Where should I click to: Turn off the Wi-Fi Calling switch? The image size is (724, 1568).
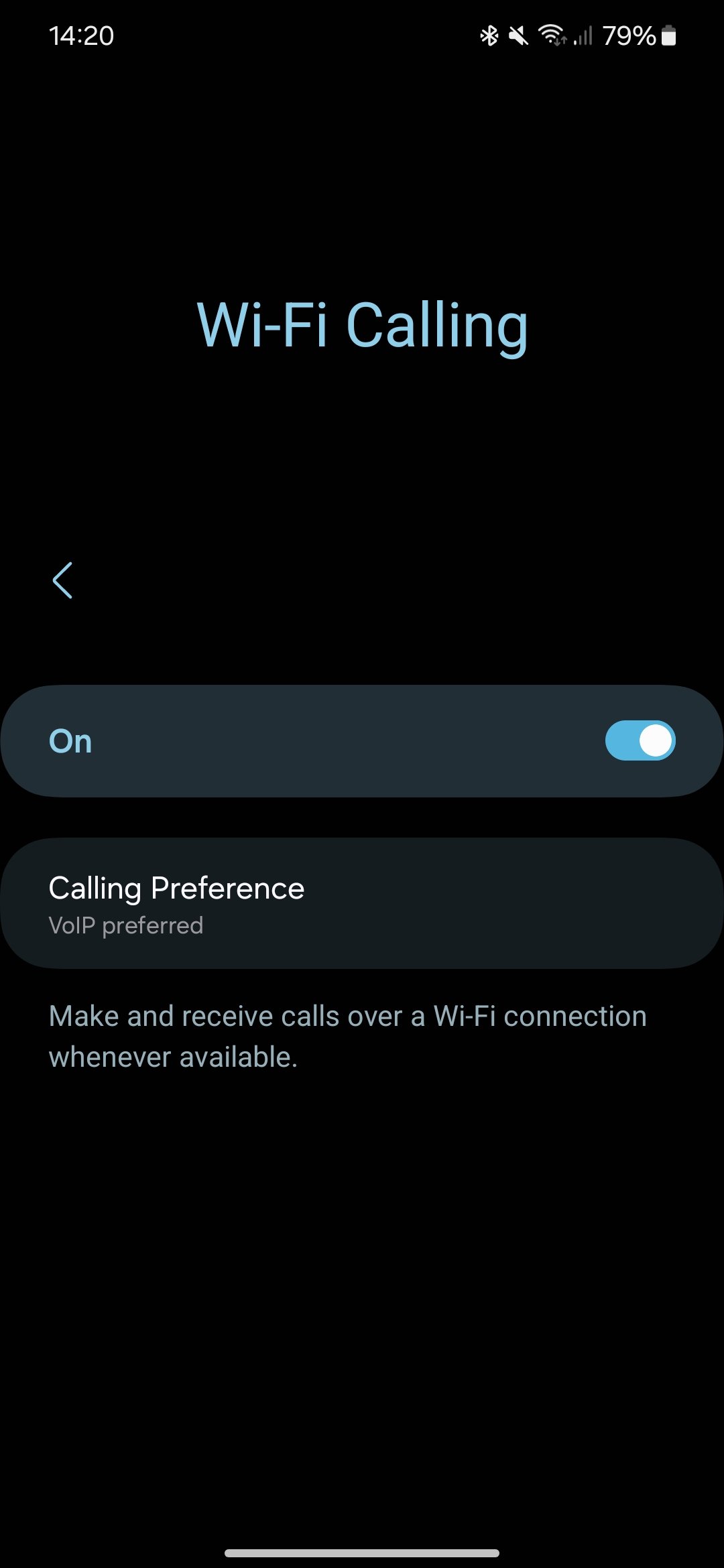[640, 740]
